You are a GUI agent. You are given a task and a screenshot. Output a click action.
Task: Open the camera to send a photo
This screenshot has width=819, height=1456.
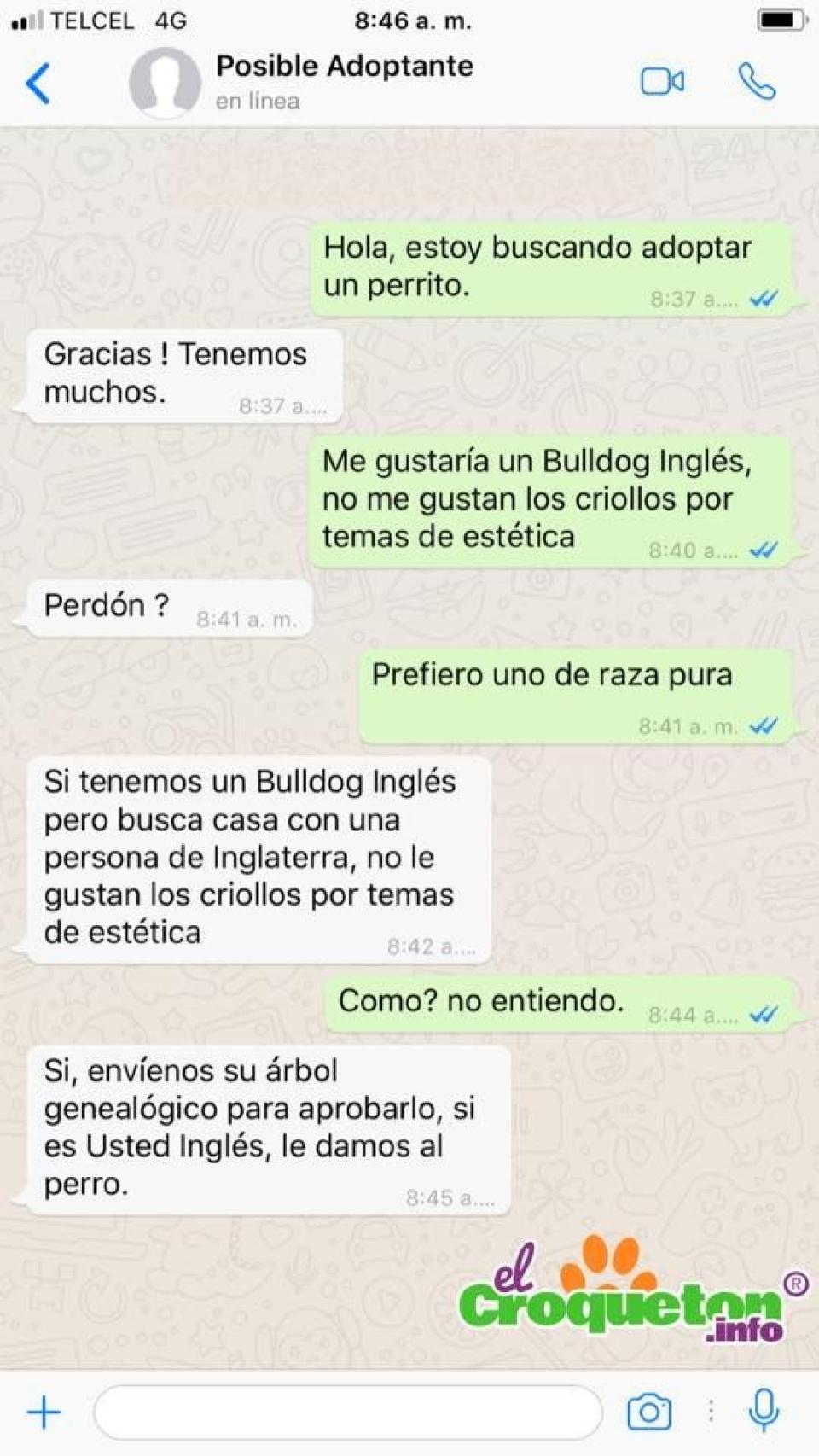(x=649, y=1412)
